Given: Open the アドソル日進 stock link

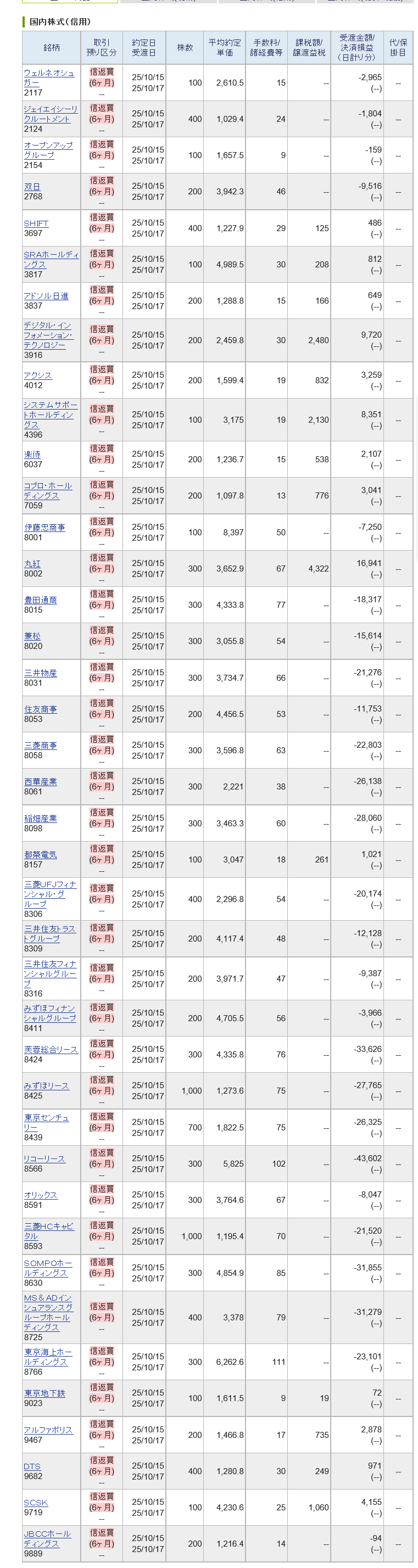Looking at the screenshot, I should (x=46, y=296).
